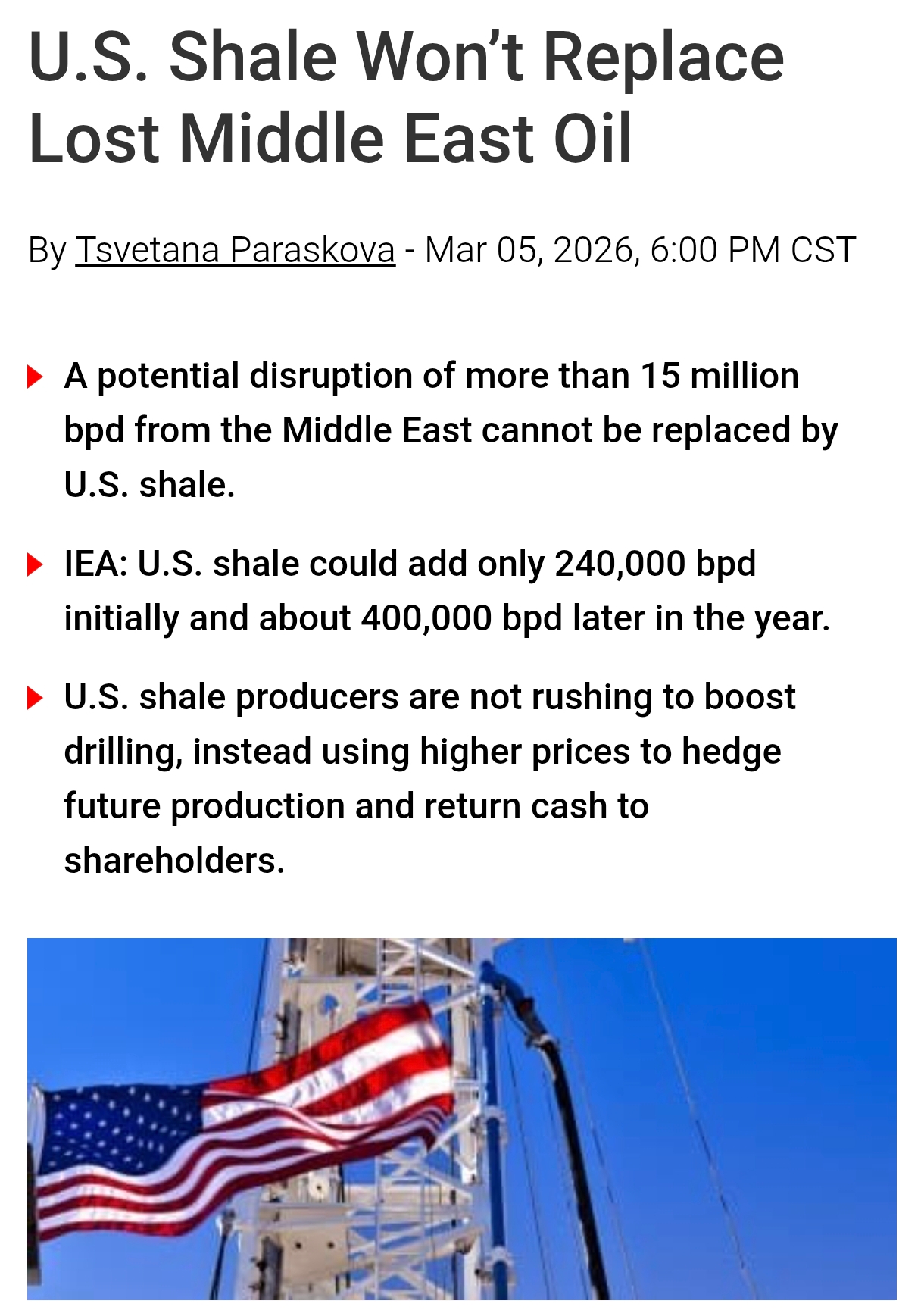Open author Tsvetana Paraskova's profile link
Screen dimensions: 924x1310
point(235,250)
